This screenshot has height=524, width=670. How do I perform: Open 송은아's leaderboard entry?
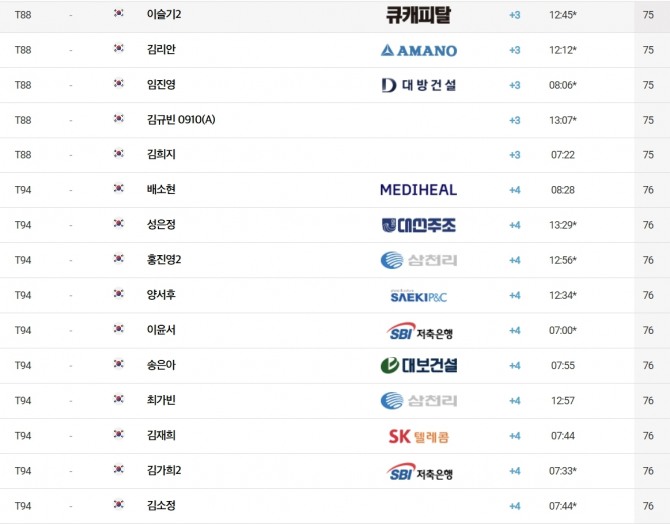335,365
